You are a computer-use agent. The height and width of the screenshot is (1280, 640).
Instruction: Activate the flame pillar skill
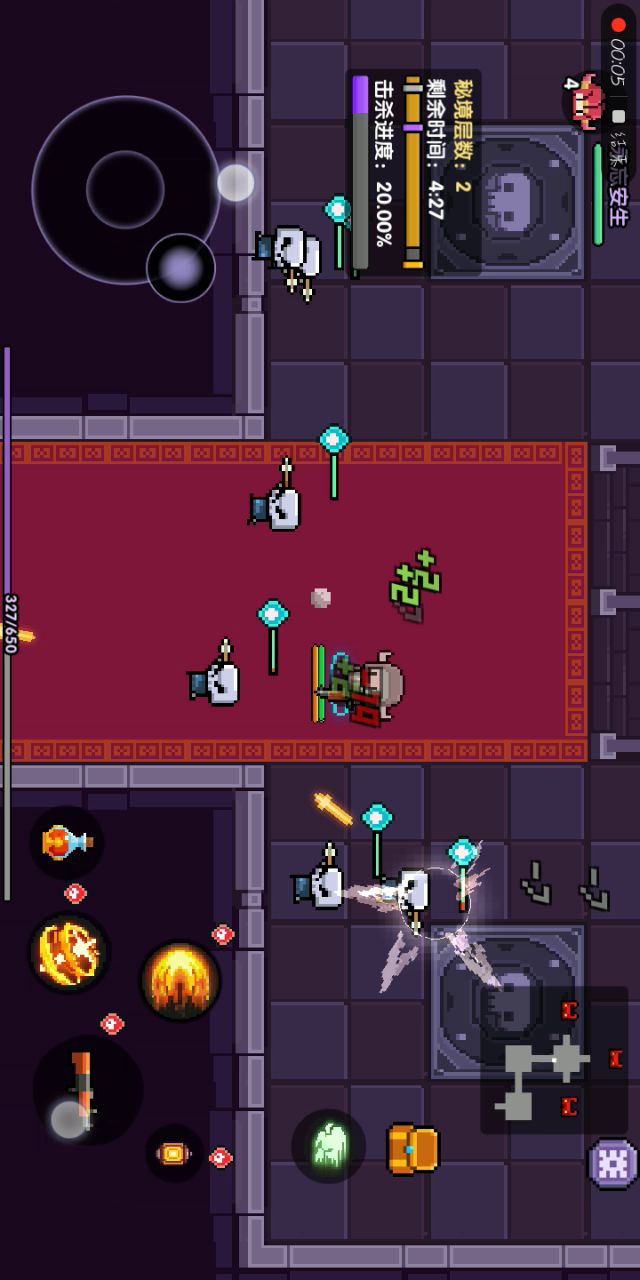(180, 980)
